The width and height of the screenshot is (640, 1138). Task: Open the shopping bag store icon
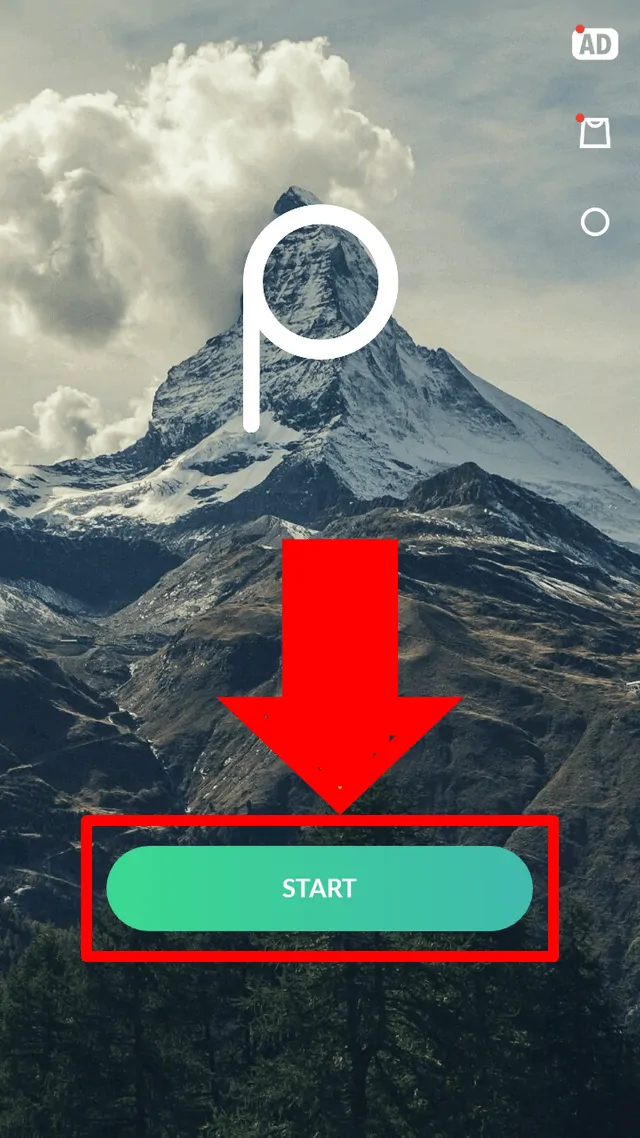click(595, 133)
